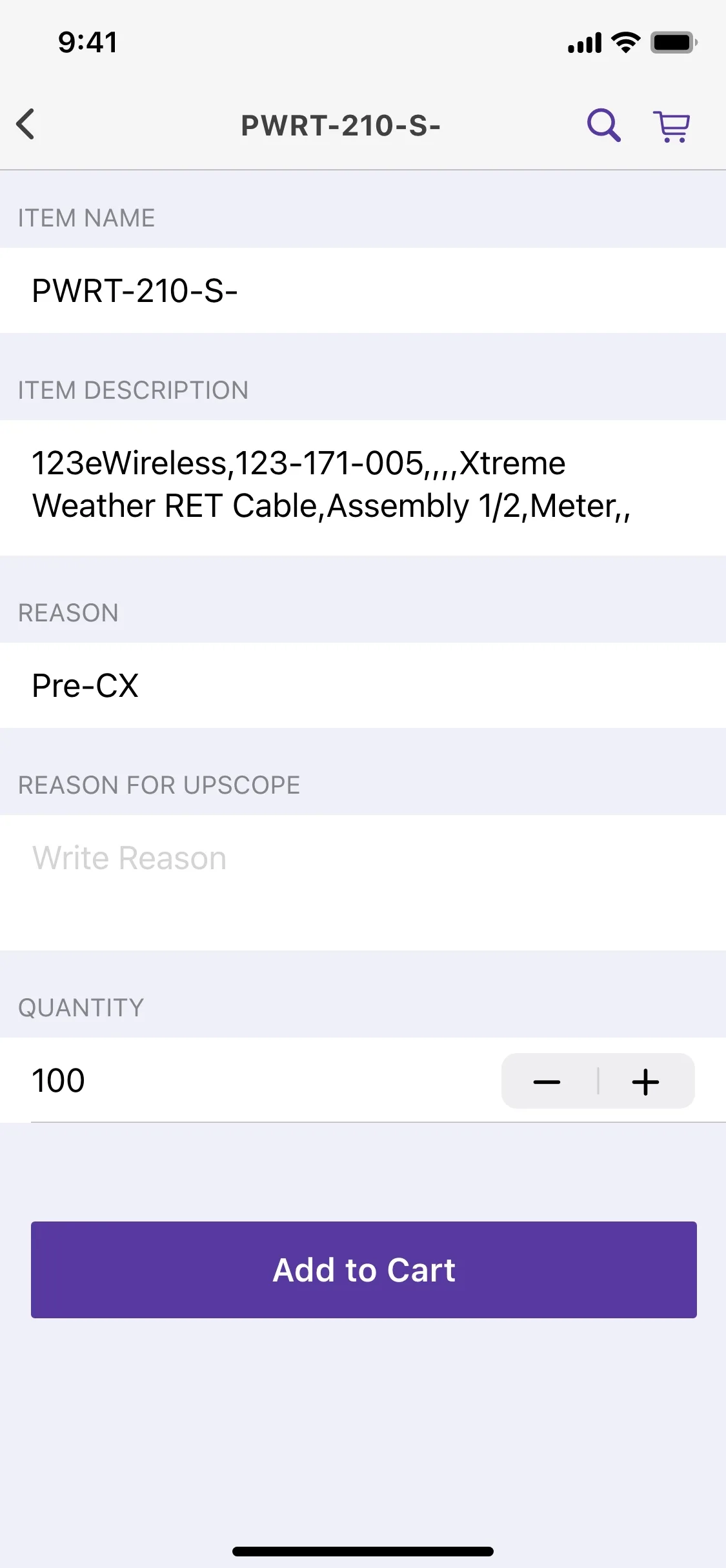Decrease quantity with the minus button
Image resolution: width=726 pixels, height=1568 pixels.
pyautogui.click(x=547, y=1081)
